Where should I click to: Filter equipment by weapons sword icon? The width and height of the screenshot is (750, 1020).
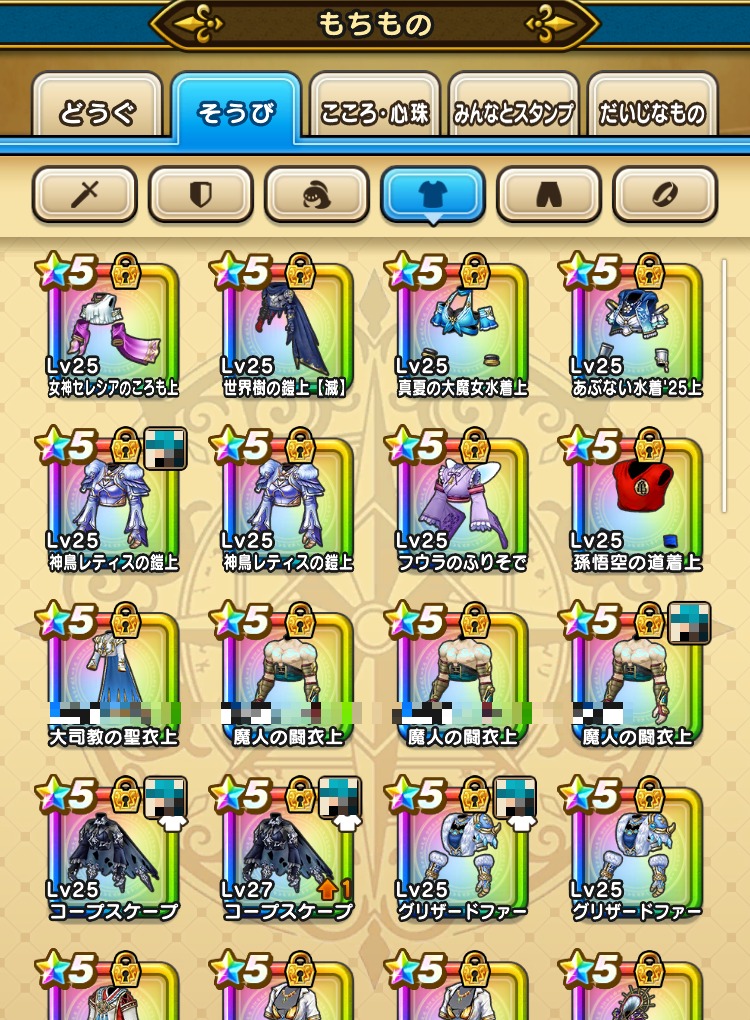point(84,194)
